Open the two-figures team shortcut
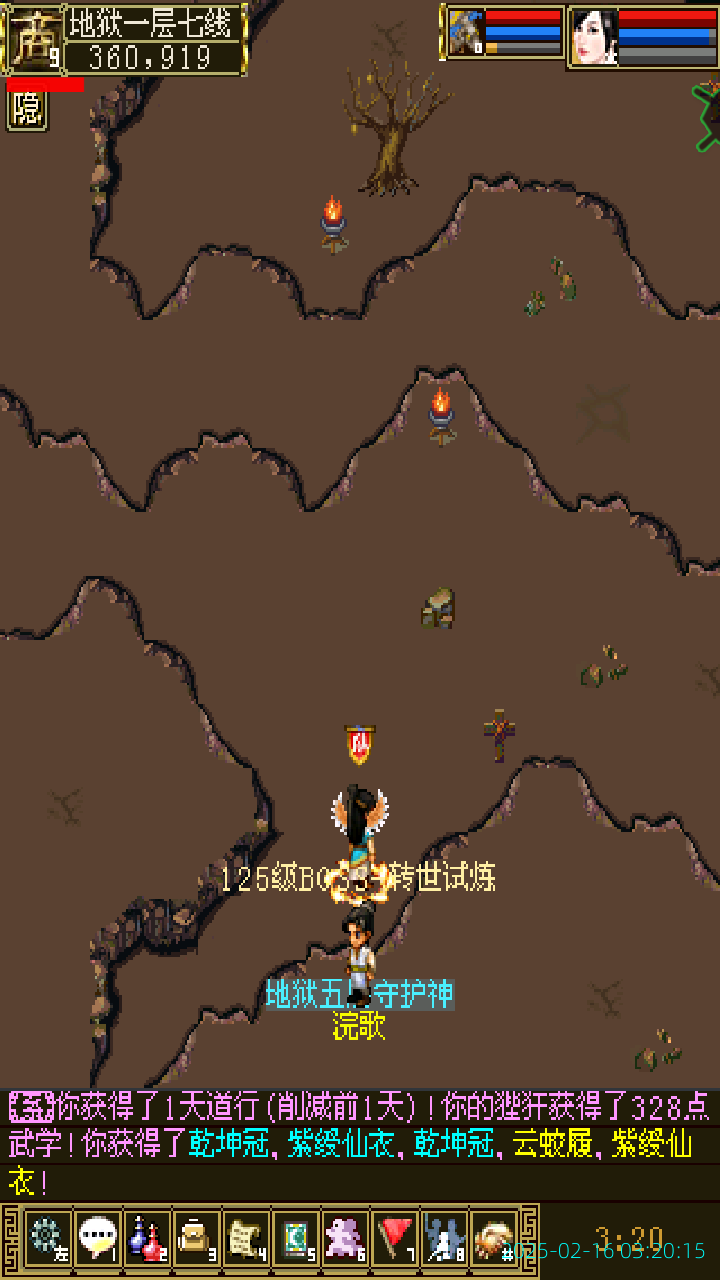Viewport: 720px width, 1280px height. click(444, 1239)
